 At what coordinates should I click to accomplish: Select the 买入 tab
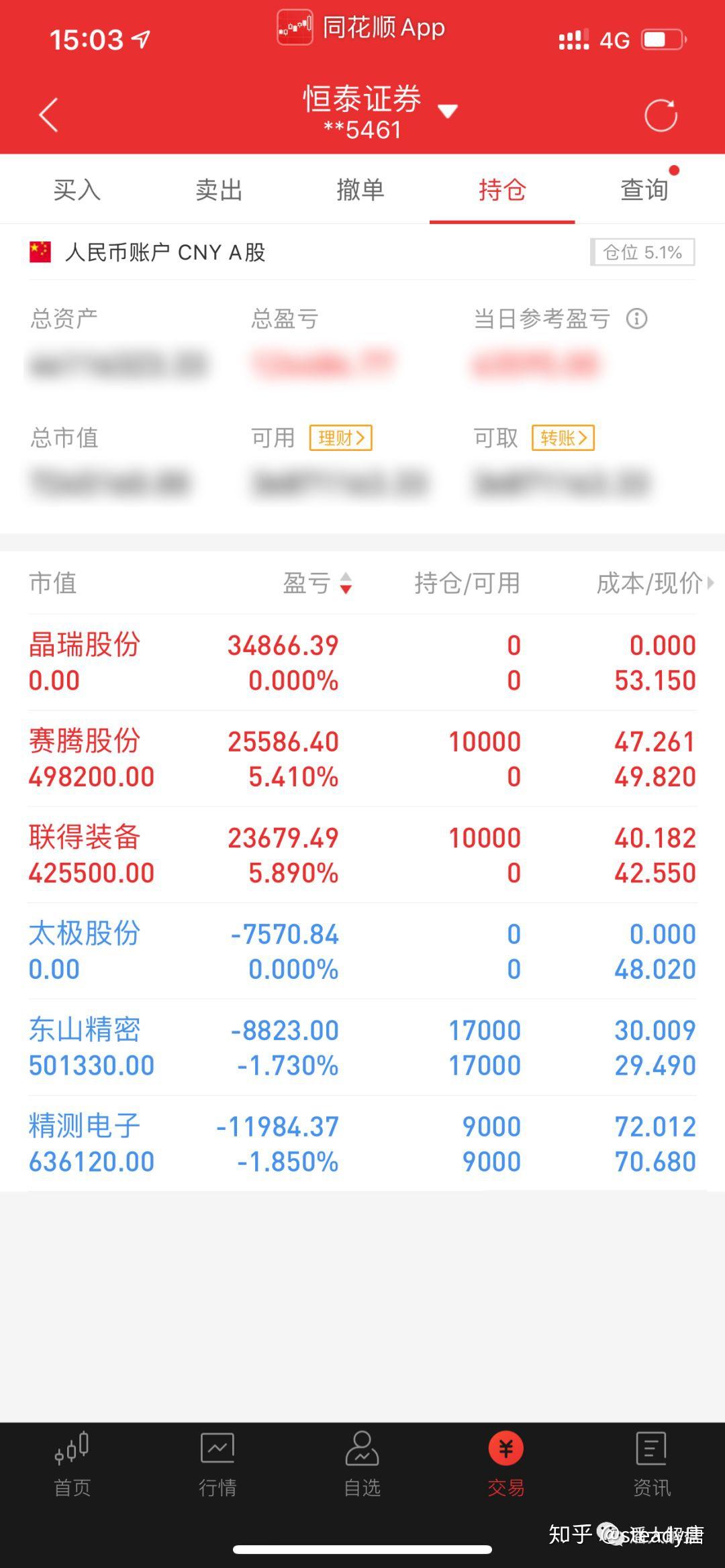point(78,190)
